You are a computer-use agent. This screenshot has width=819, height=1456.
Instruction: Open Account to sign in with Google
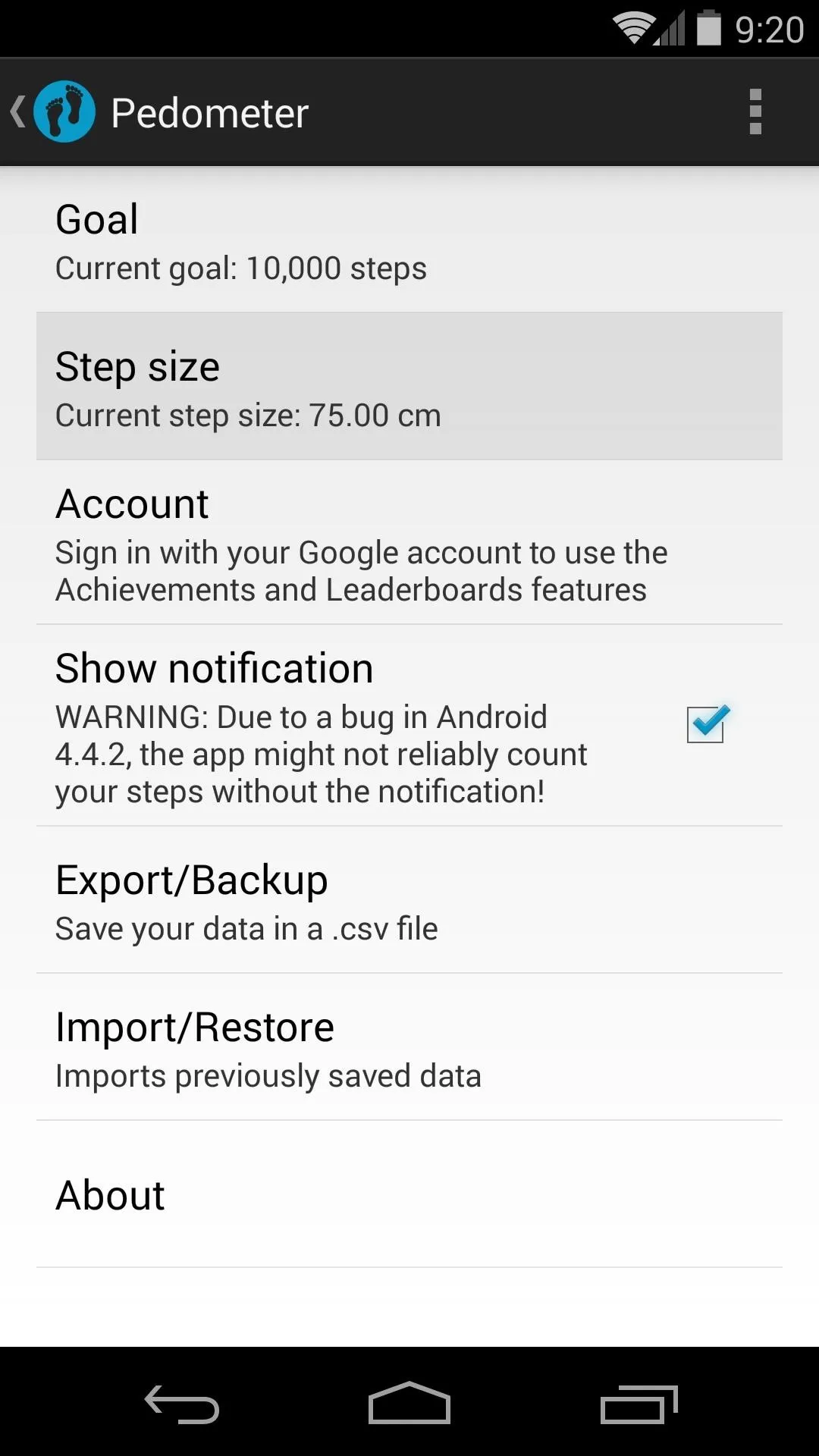click(409, 543)
